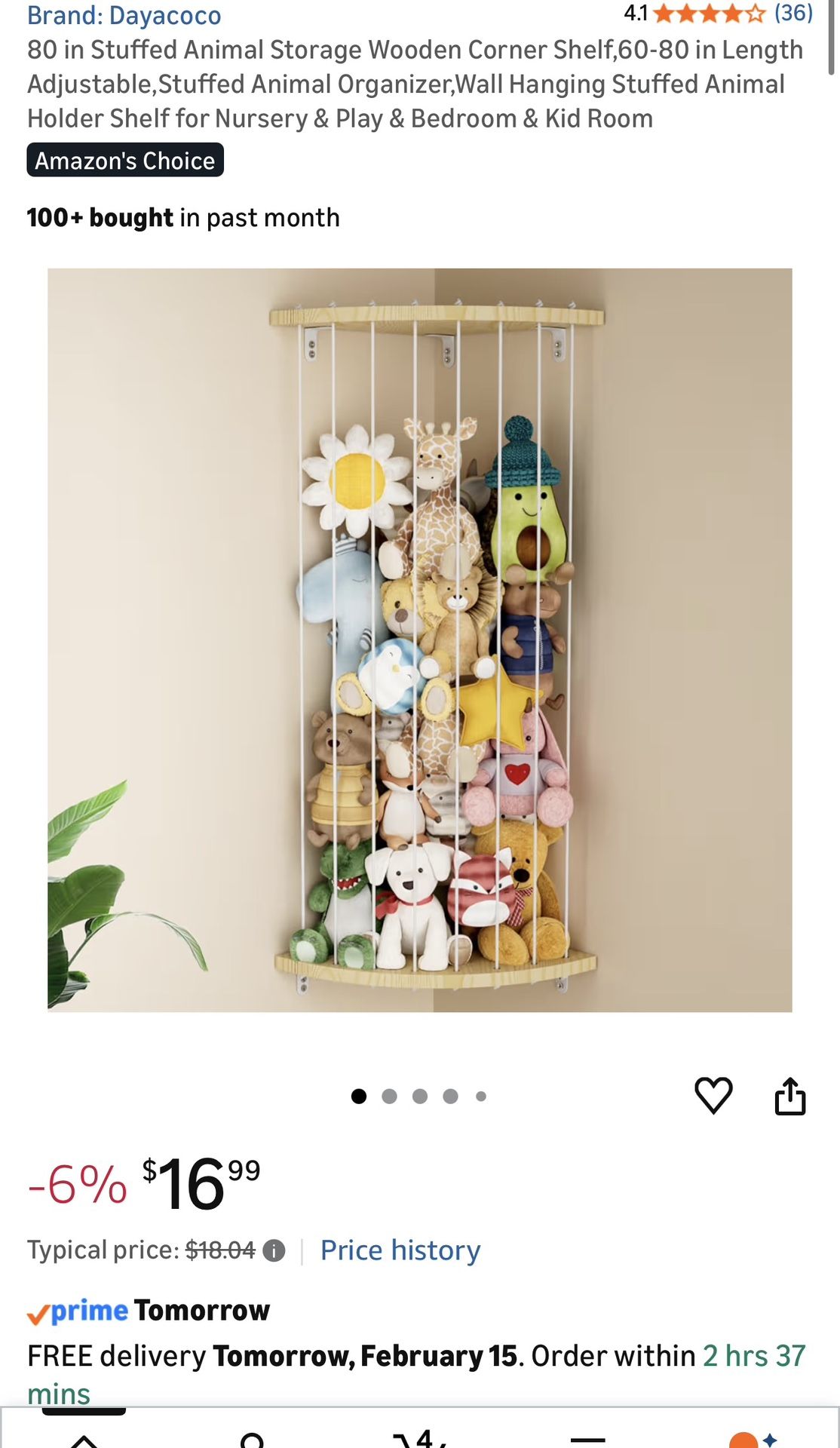Open the cart showing 4 items

[420, 1437]
